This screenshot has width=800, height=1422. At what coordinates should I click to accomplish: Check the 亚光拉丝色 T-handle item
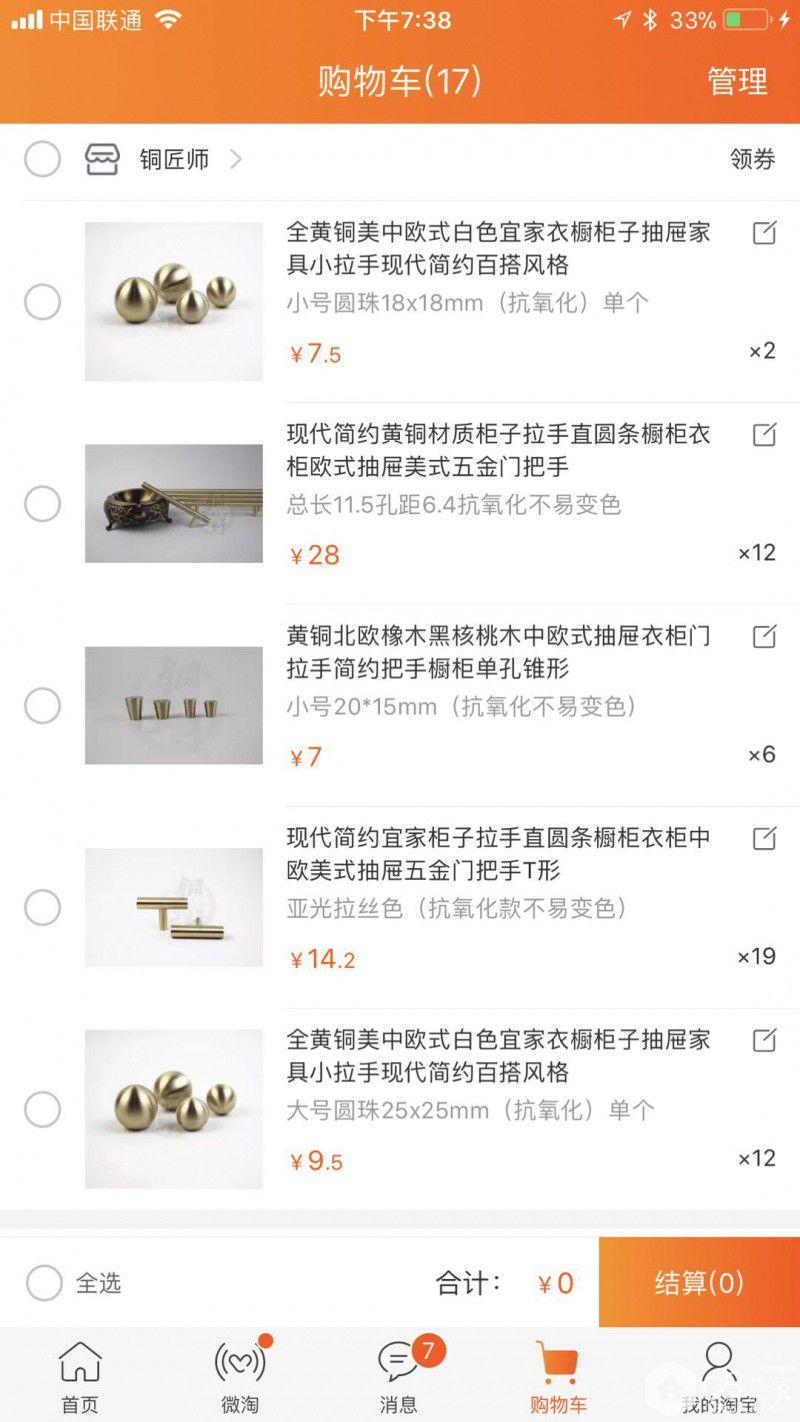click(43, 908)
